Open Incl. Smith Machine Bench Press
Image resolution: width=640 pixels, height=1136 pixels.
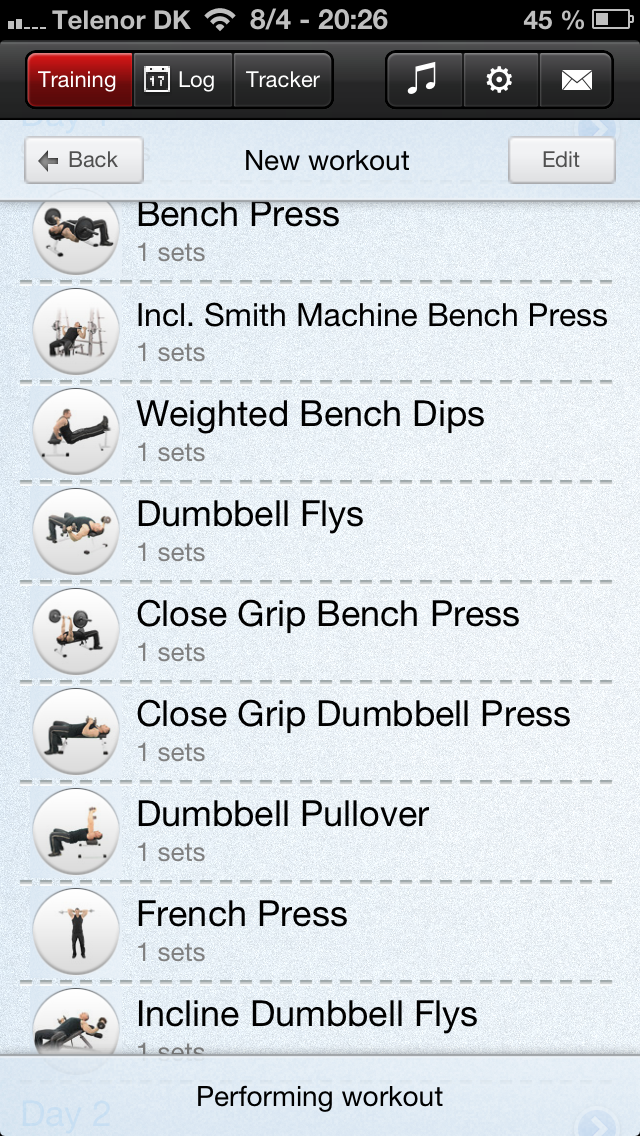coord(320,332)
